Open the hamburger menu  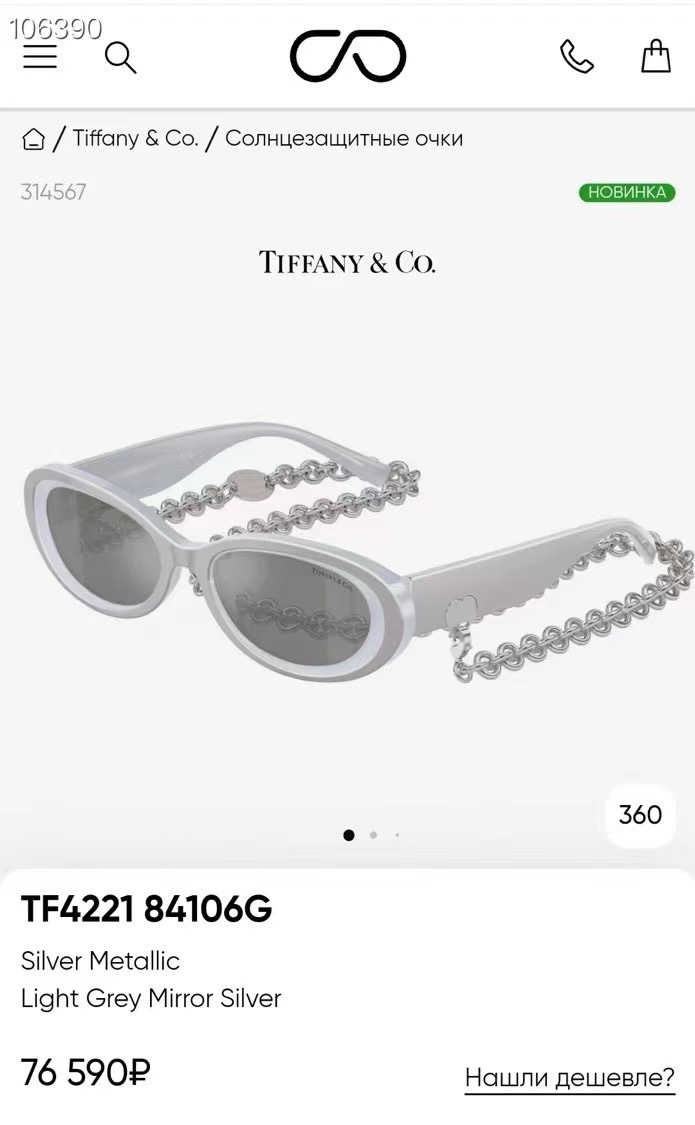pyautogui.click(x=40, y=57)
